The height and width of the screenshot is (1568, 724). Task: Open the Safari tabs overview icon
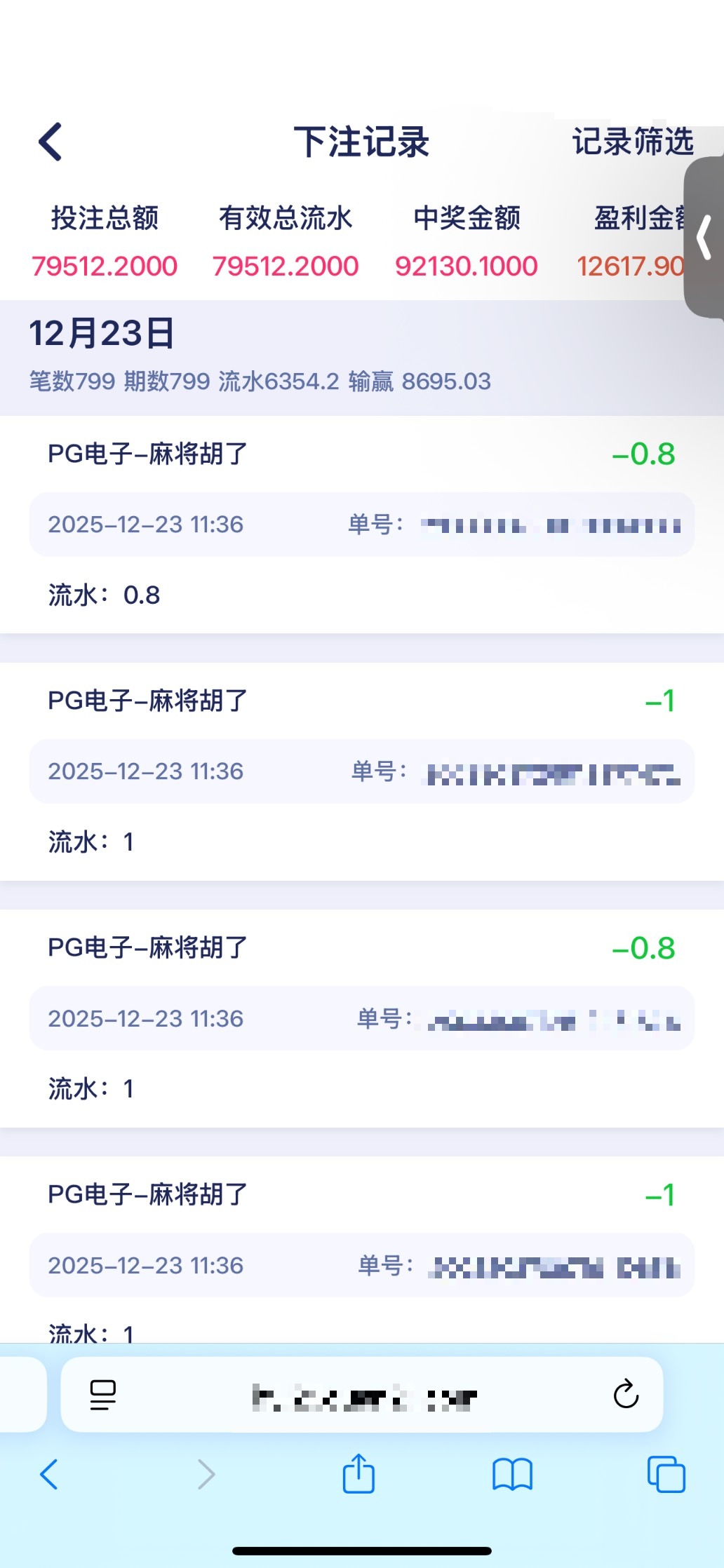[664, 1475]
